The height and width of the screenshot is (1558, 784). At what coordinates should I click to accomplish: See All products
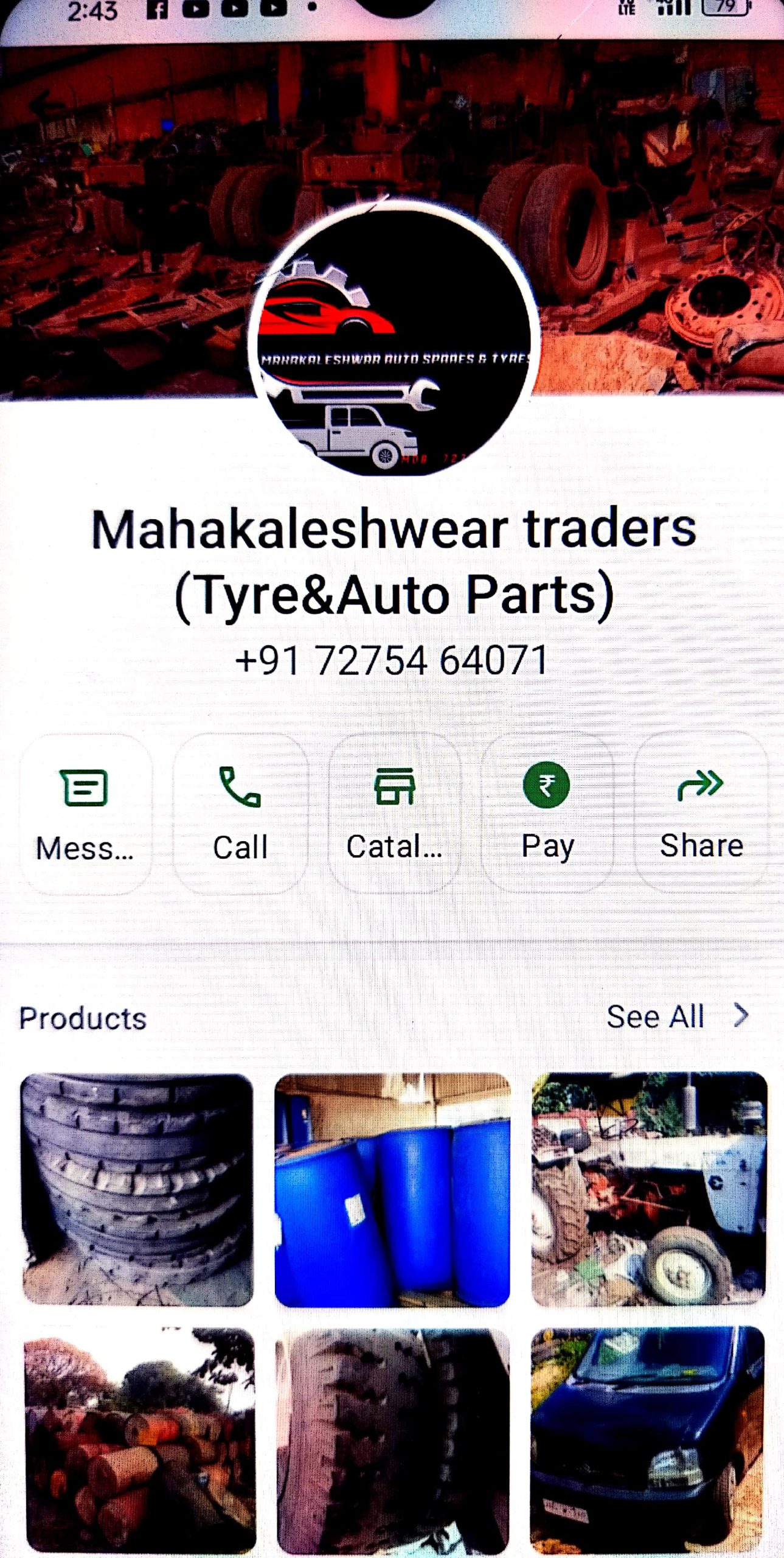[x=676, y=1016]
